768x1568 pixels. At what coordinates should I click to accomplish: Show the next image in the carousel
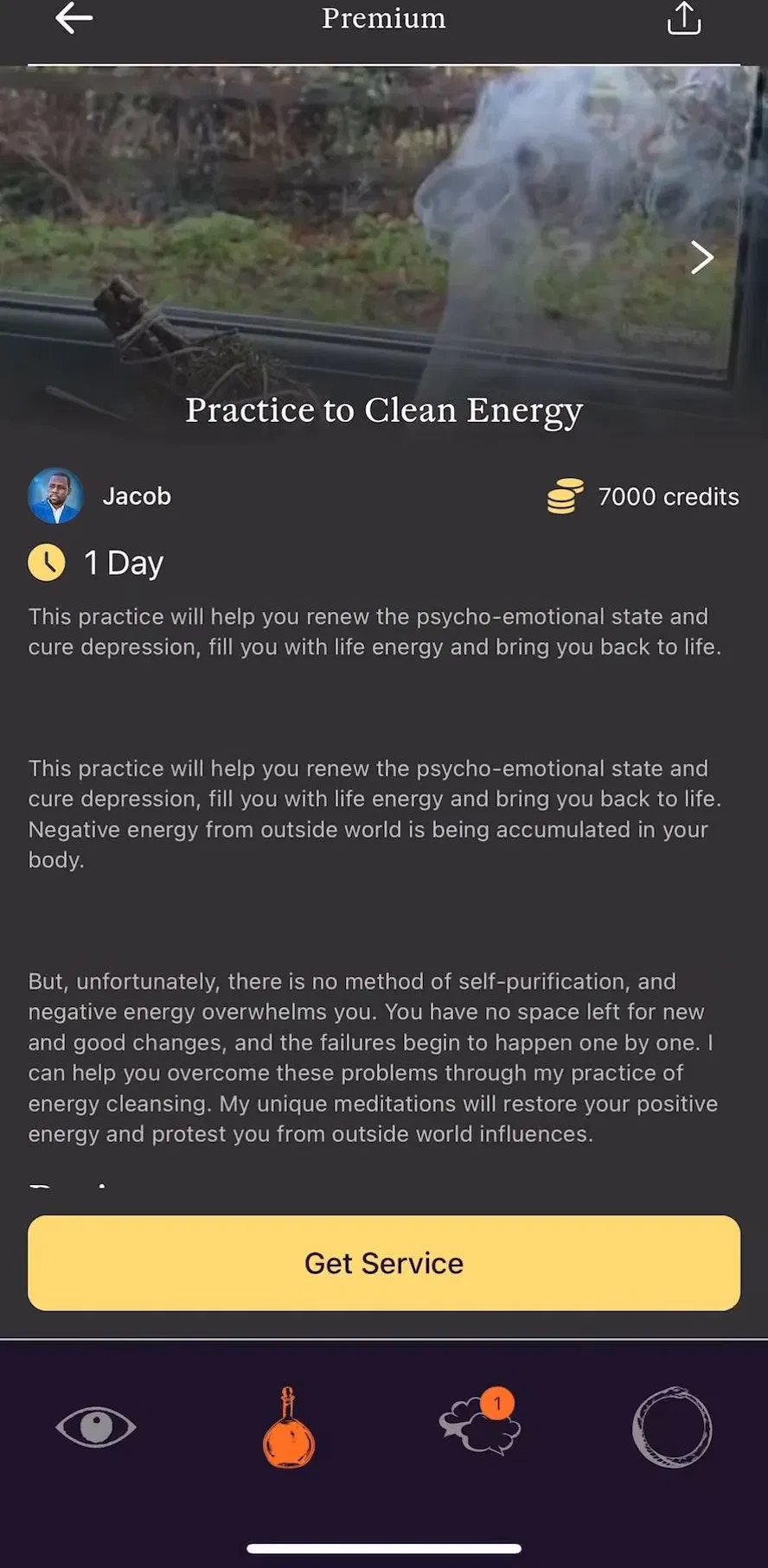pyautogui.click(x=701, y=257)
